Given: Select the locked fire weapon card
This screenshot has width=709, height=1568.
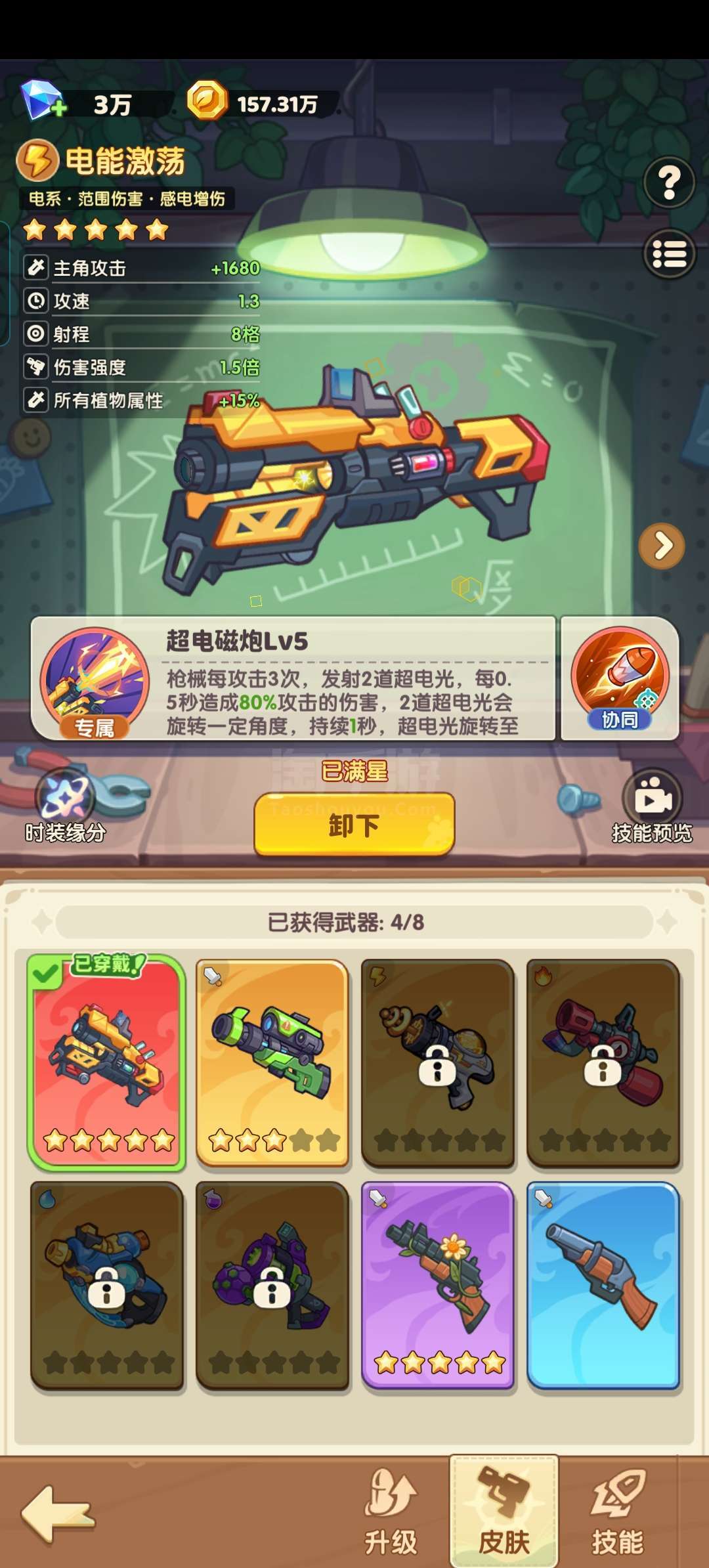Looking at the screenshot, I should [603, 1062].
